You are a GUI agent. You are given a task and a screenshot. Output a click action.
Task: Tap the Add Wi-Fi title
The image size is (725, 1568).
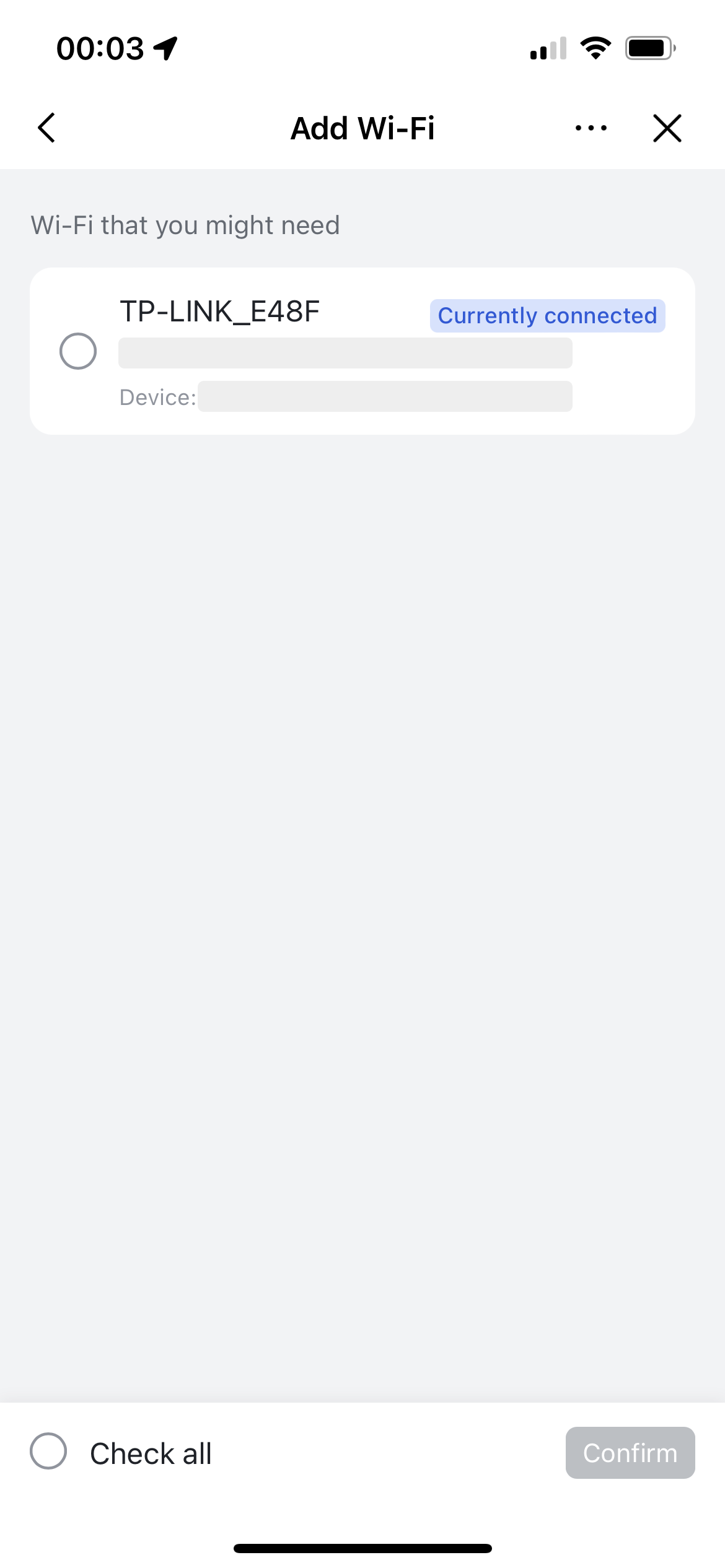[x=362, y=128]
